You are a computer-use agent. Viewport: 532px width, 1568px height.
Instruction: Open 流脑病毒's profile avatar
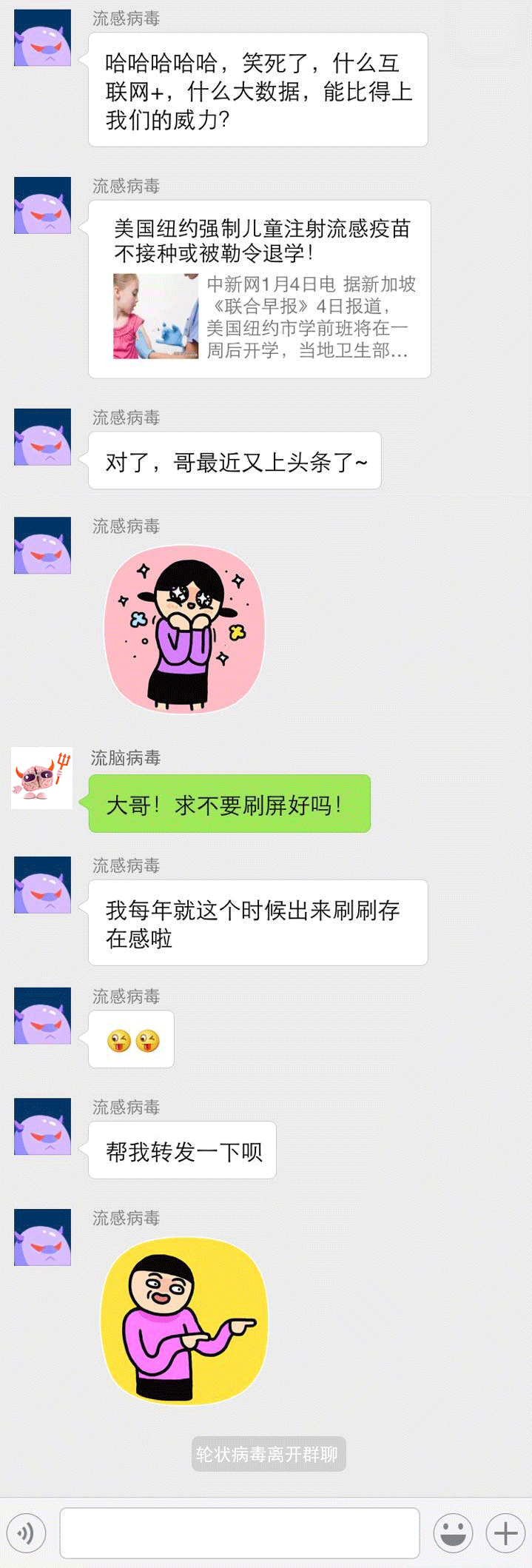click(42, 778)
